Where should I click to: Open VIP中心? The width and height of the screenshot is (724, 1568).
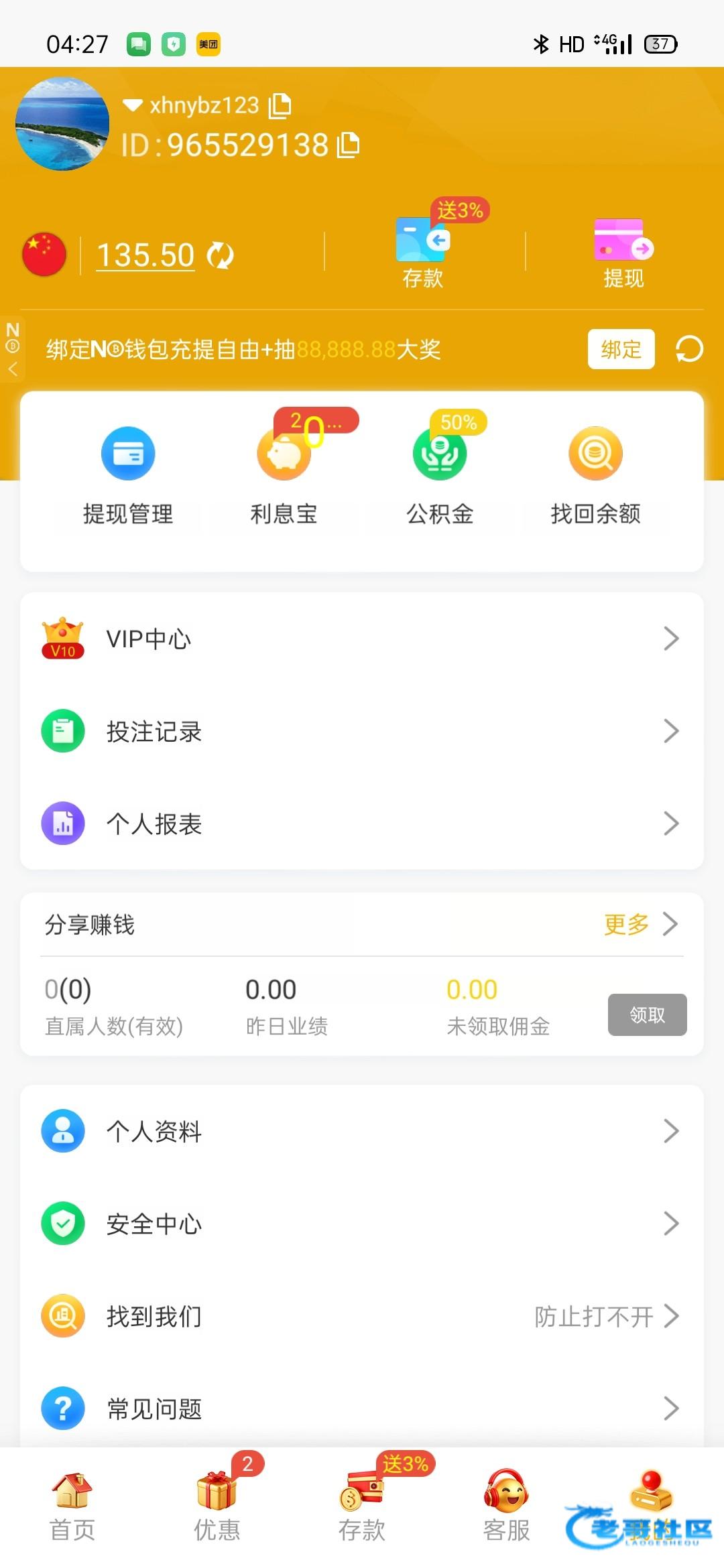[362, 639]
